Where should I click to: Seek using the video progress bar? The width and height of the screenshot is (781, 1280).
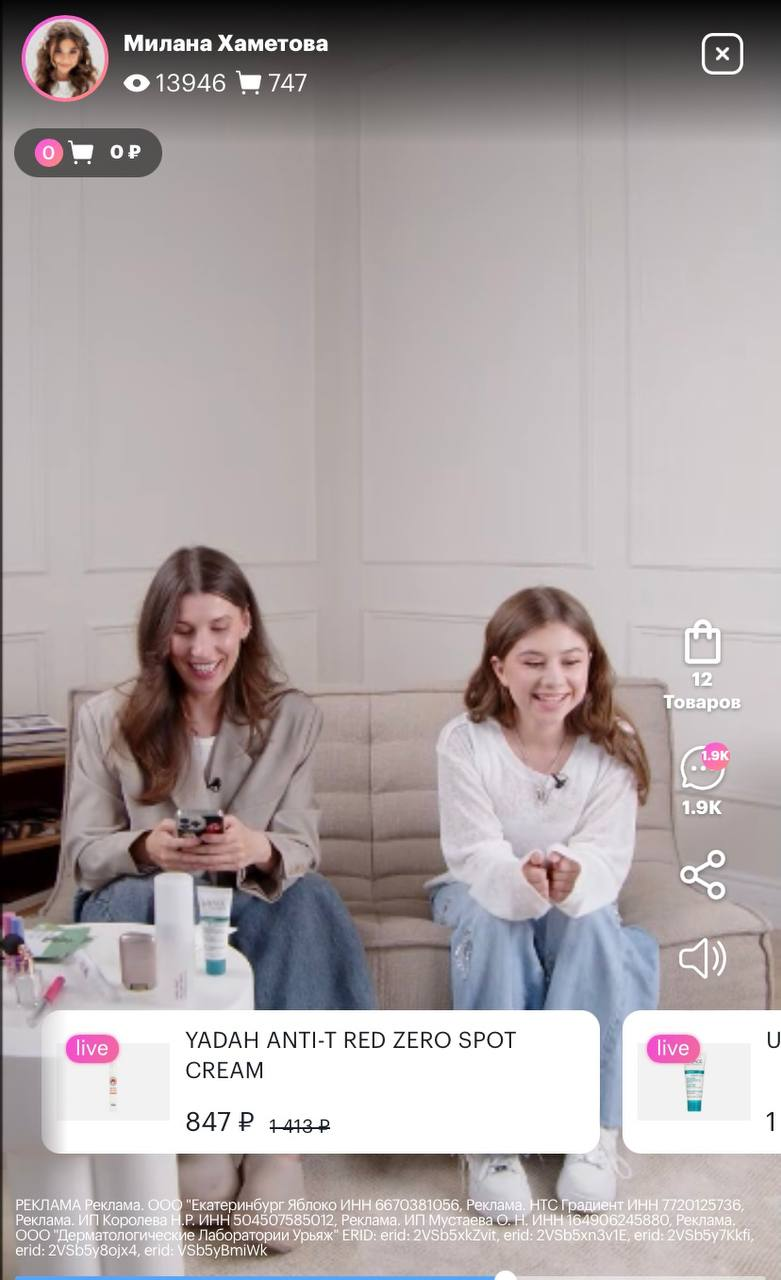pos(390,1276)
